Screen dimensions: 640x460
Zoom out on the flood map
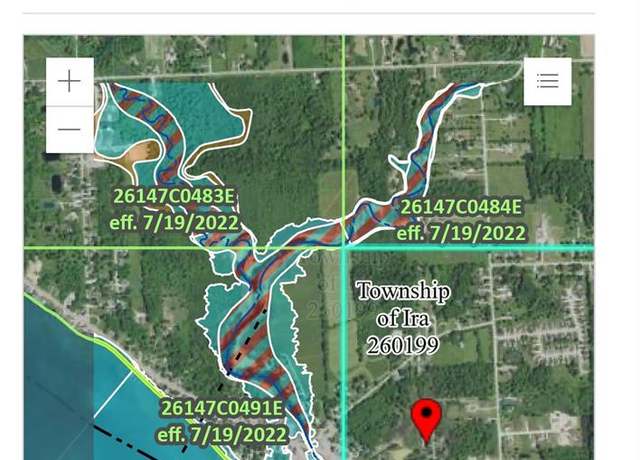point(70,129)
